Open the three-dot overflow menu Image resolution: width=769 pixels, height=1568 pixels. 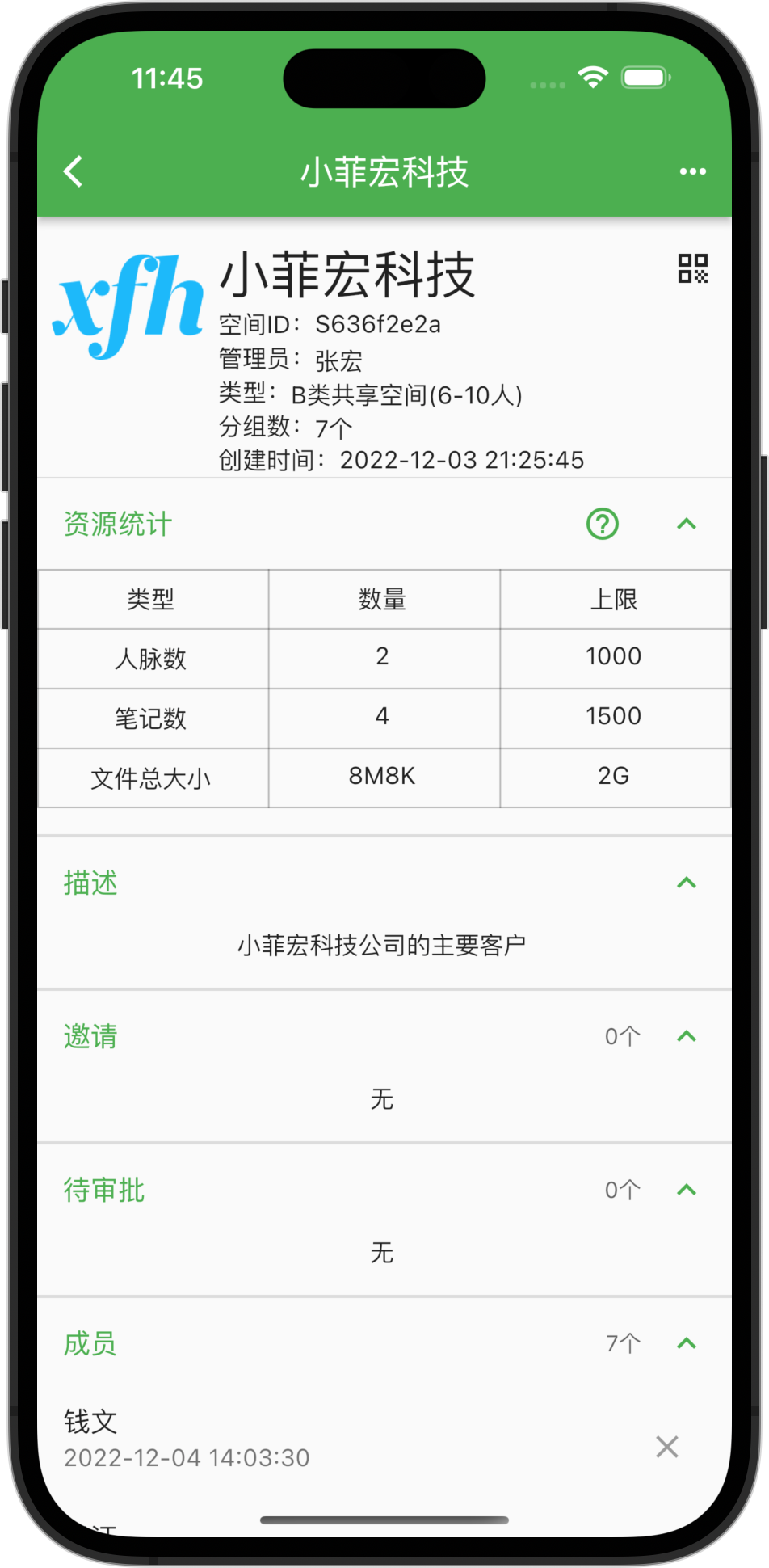click(x=692, y=171)
